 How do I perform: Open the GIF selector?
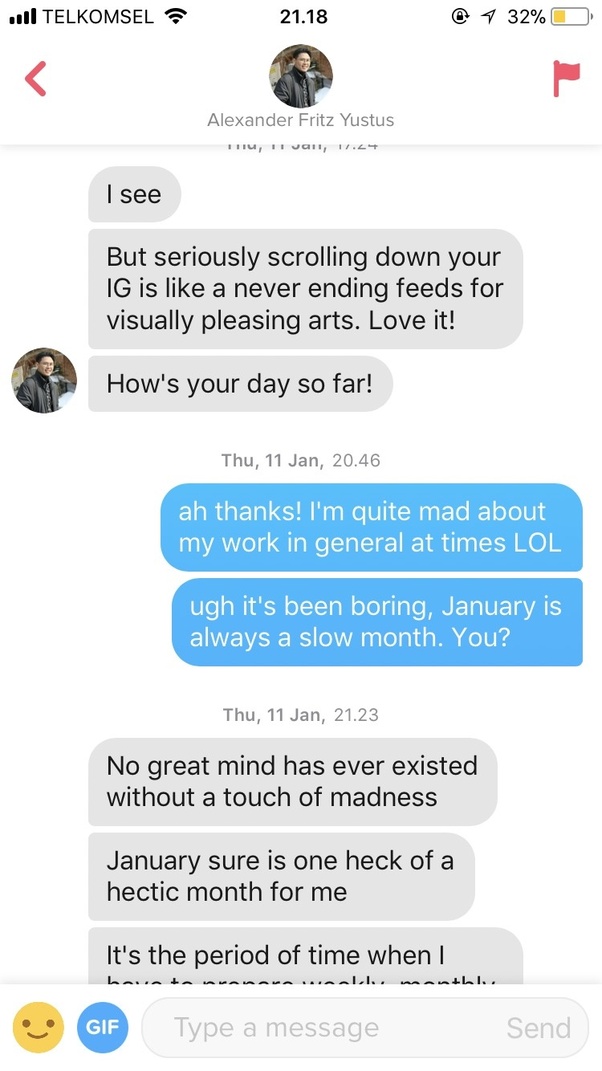103,1027
